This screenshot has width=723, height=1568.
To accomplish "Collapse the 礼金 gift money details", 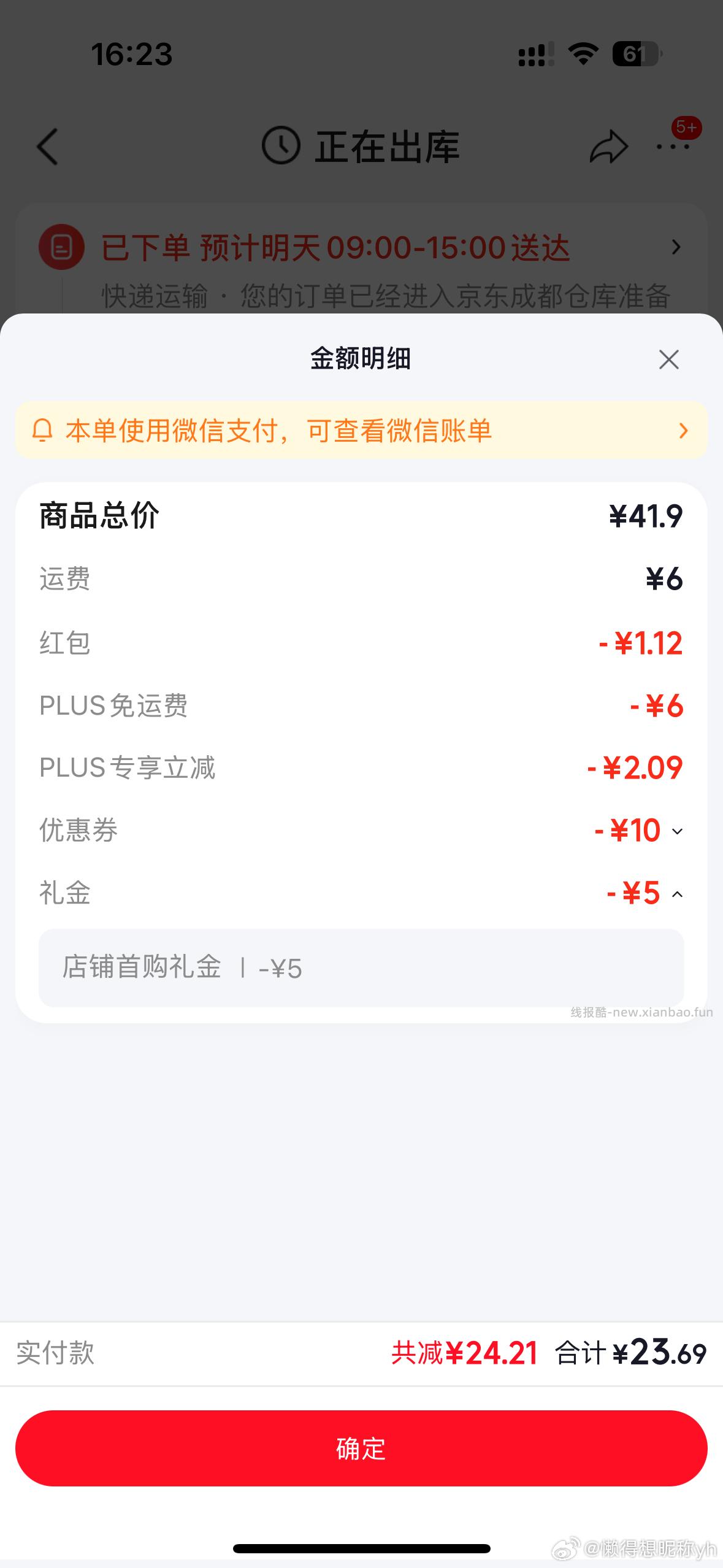I will tap(676, 894).
